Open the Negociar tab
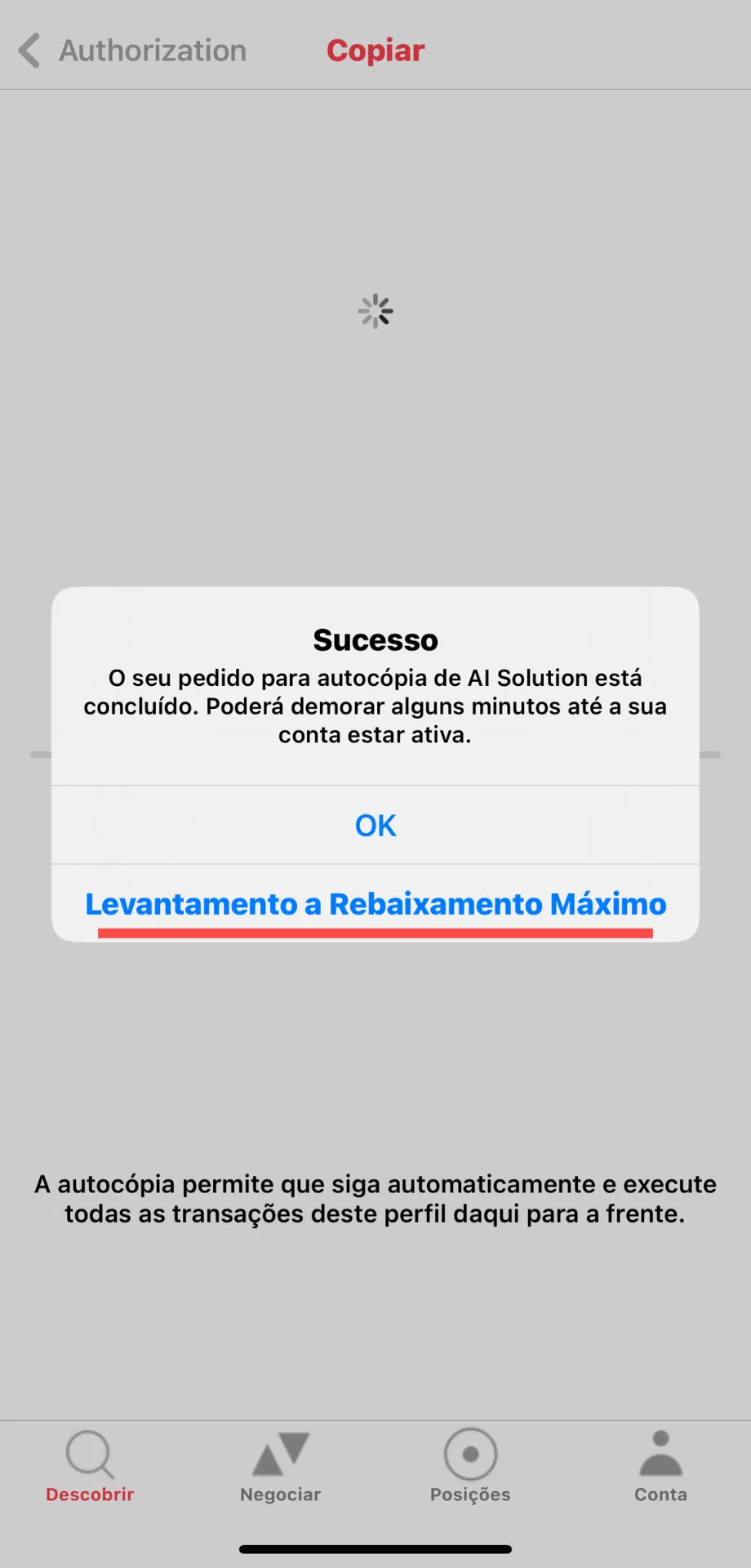This screenshot has height=1568, width=751. point(280,1467)
